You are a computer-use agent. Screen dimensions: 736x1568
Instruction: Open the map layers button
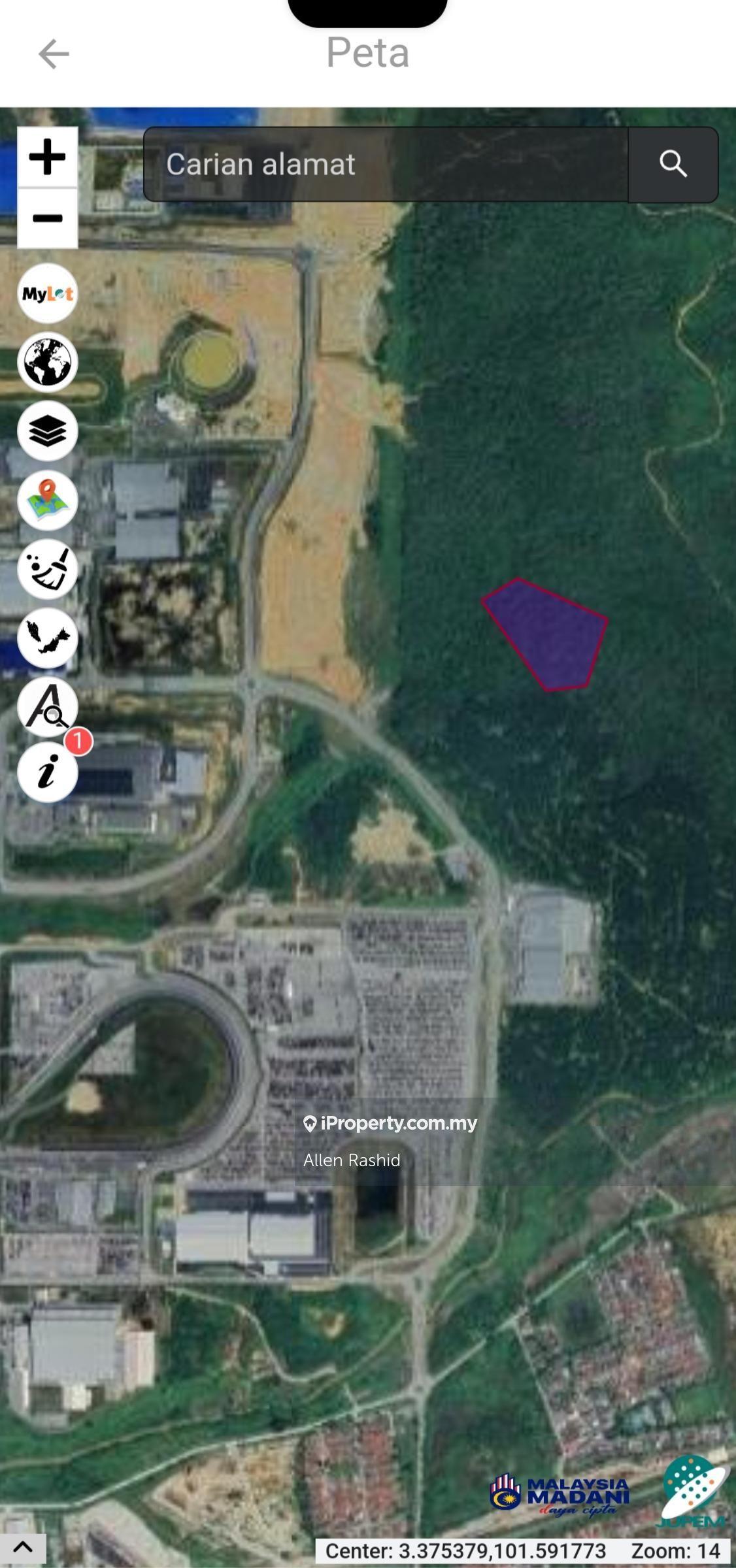click(48, 431)
